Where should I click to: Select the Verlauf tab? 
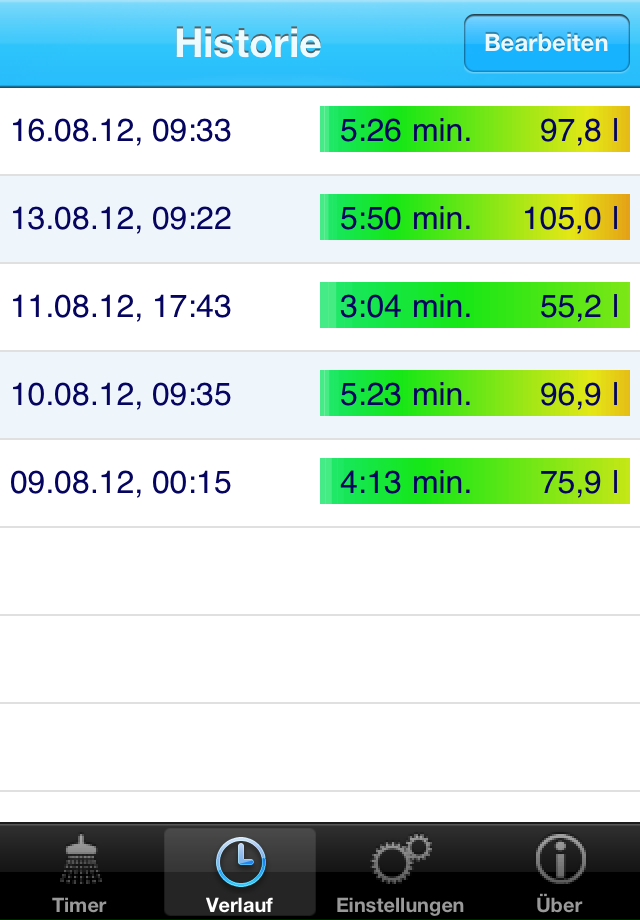tap(240, 872)
